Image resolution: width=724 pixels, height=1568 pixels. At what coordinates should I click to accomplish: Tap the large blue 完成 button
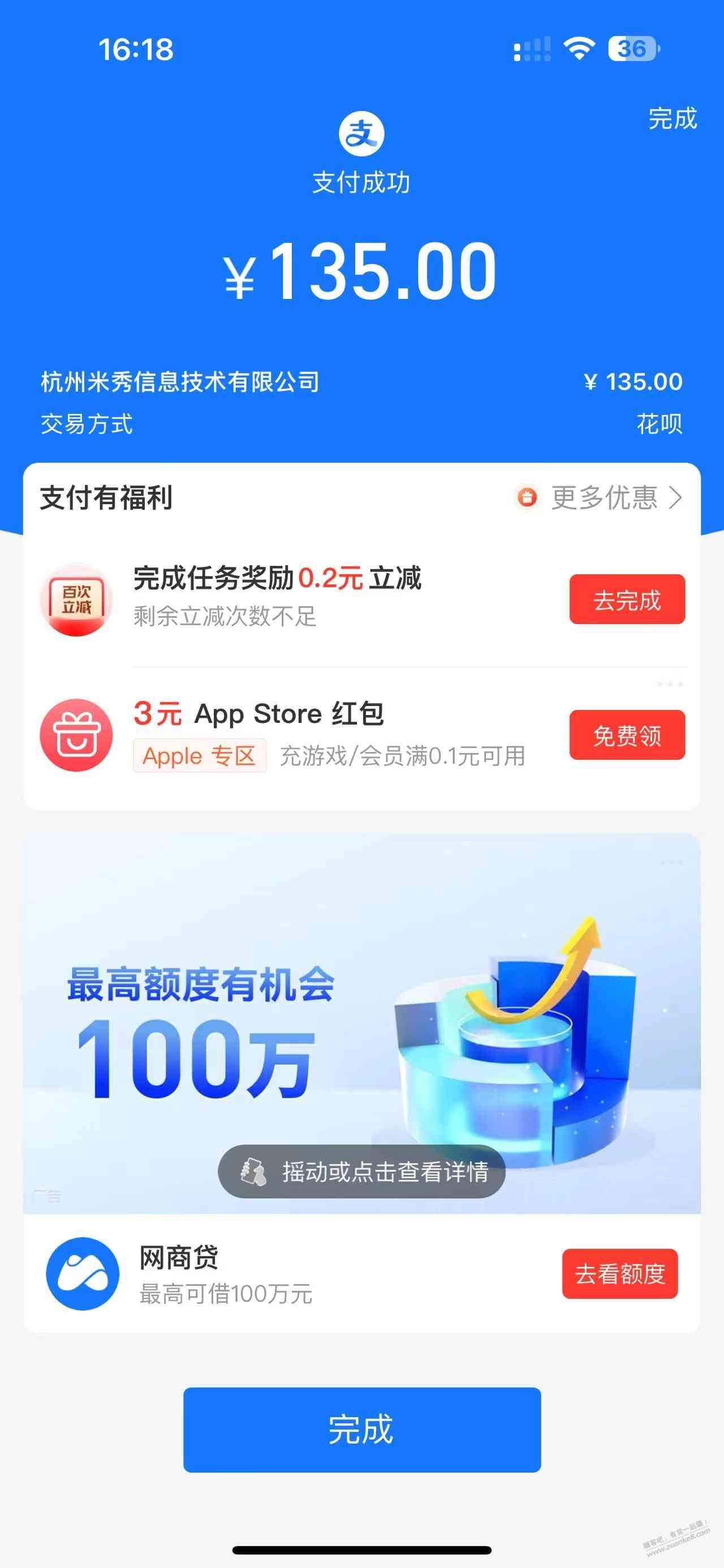(361, 1430)
